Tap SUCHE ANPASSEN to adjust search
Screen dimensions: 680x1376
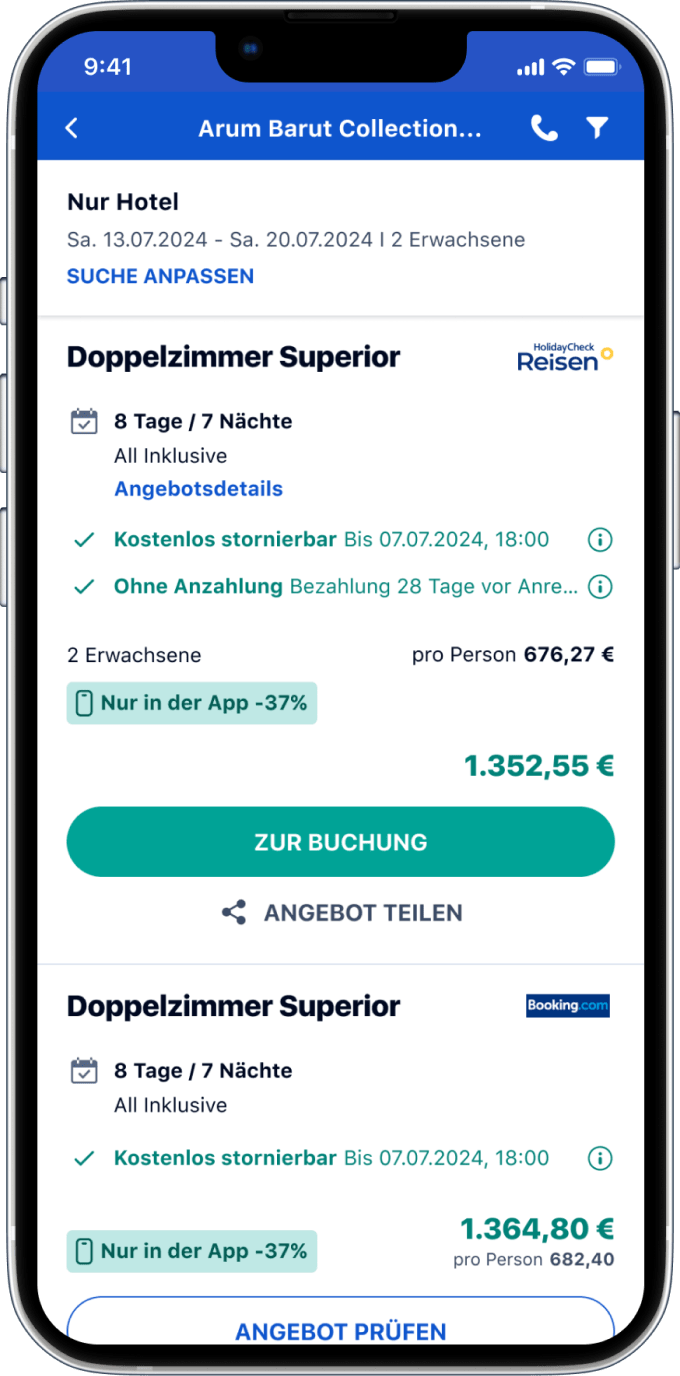[x=160, y=276]
